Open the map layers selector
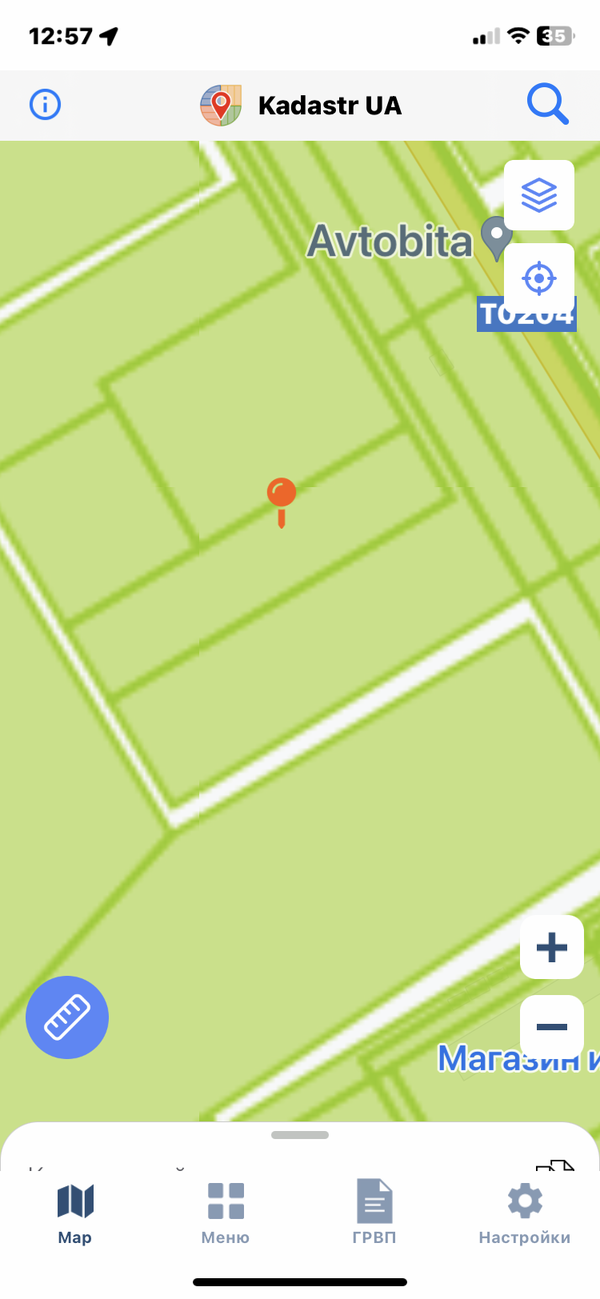The width and height of the screenshot is (600, 1299). tap(539, 195)
